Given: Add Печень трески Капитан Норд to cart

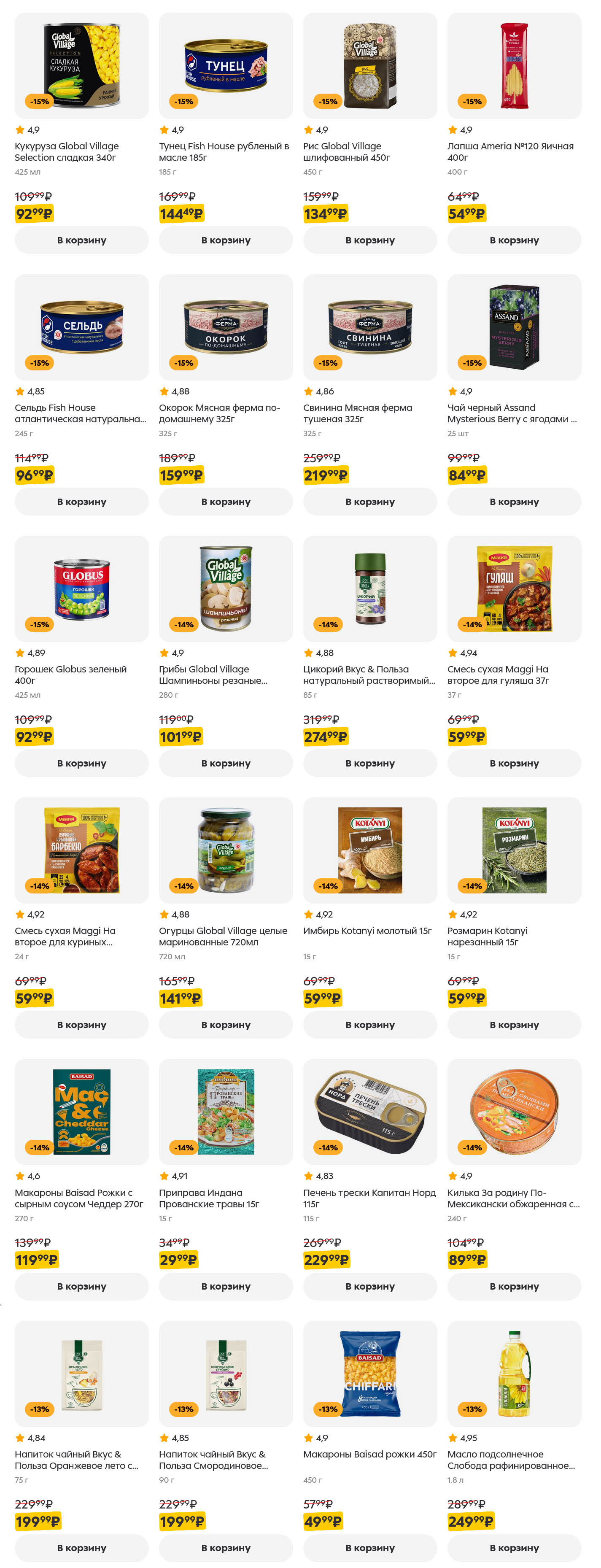Looking at the screenshot, I should [370, 1286].
